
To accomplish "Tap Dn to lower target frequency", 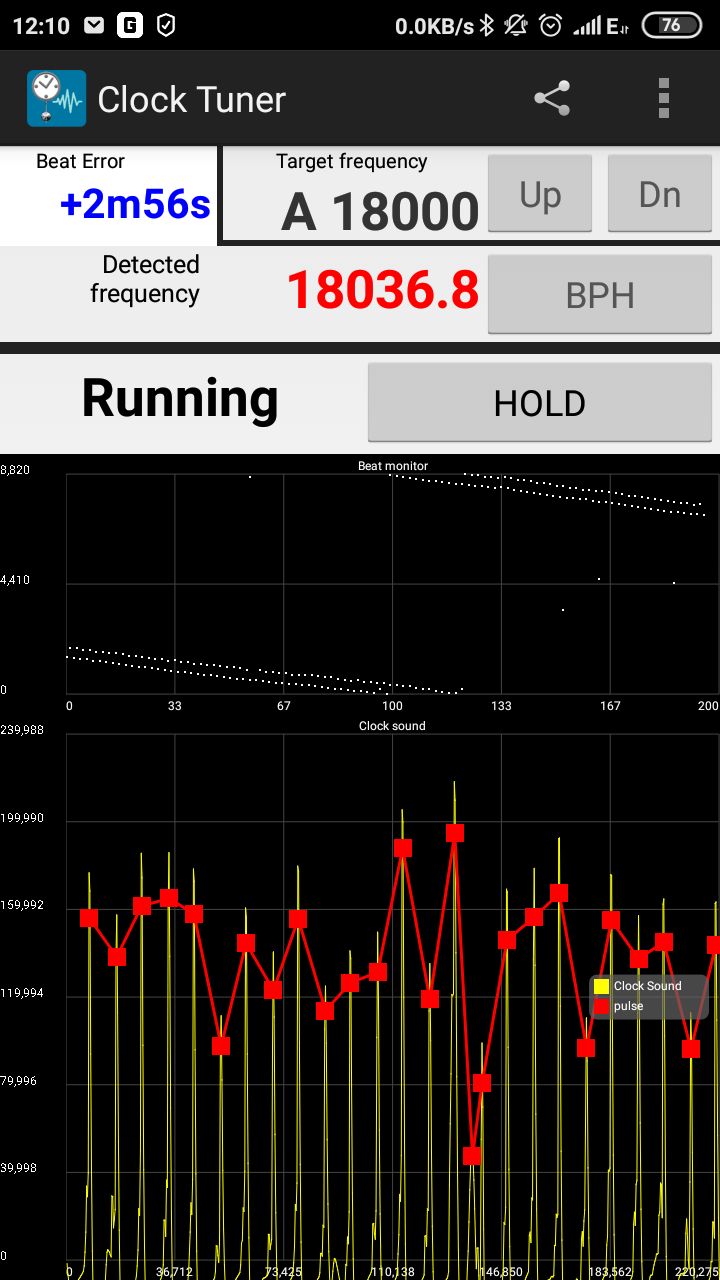I will pos(659,194).
